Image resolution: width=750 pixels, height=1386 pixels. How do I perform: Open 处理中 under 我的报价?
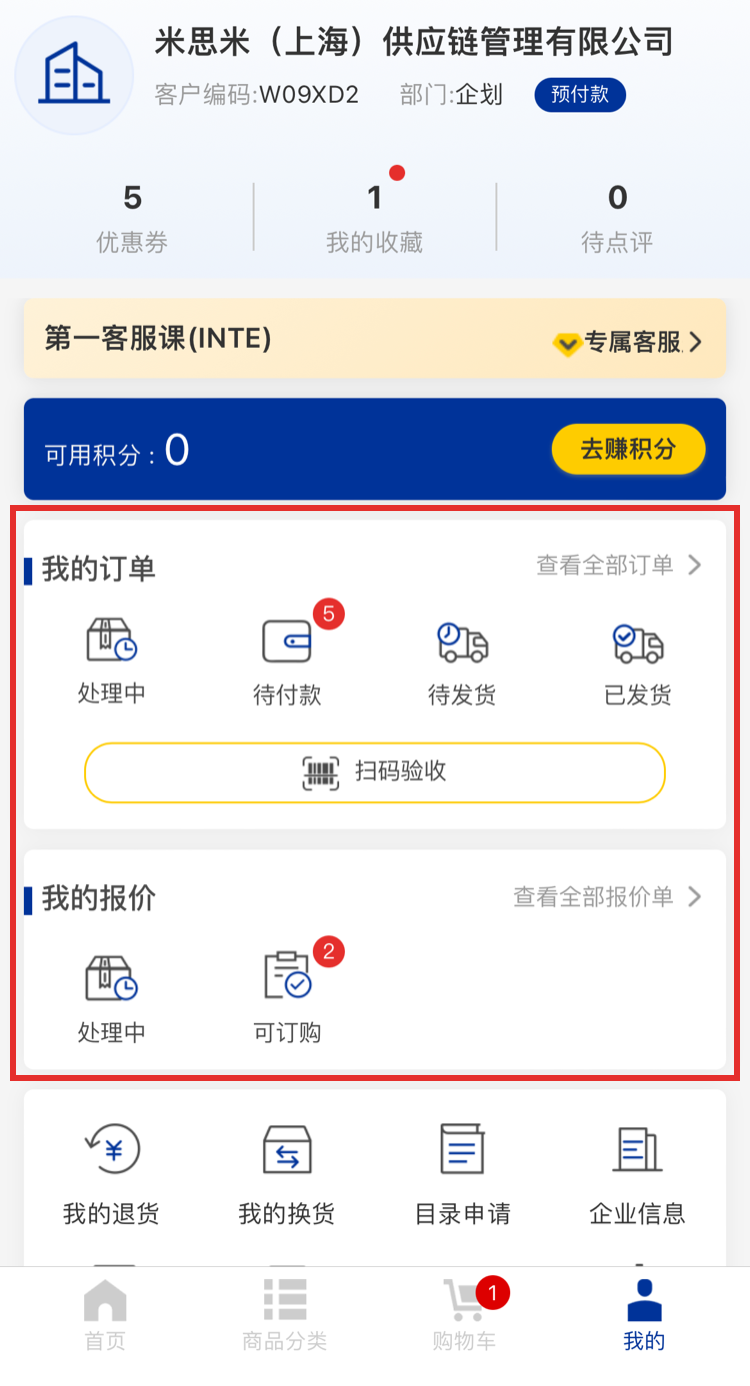coord(111,996)
